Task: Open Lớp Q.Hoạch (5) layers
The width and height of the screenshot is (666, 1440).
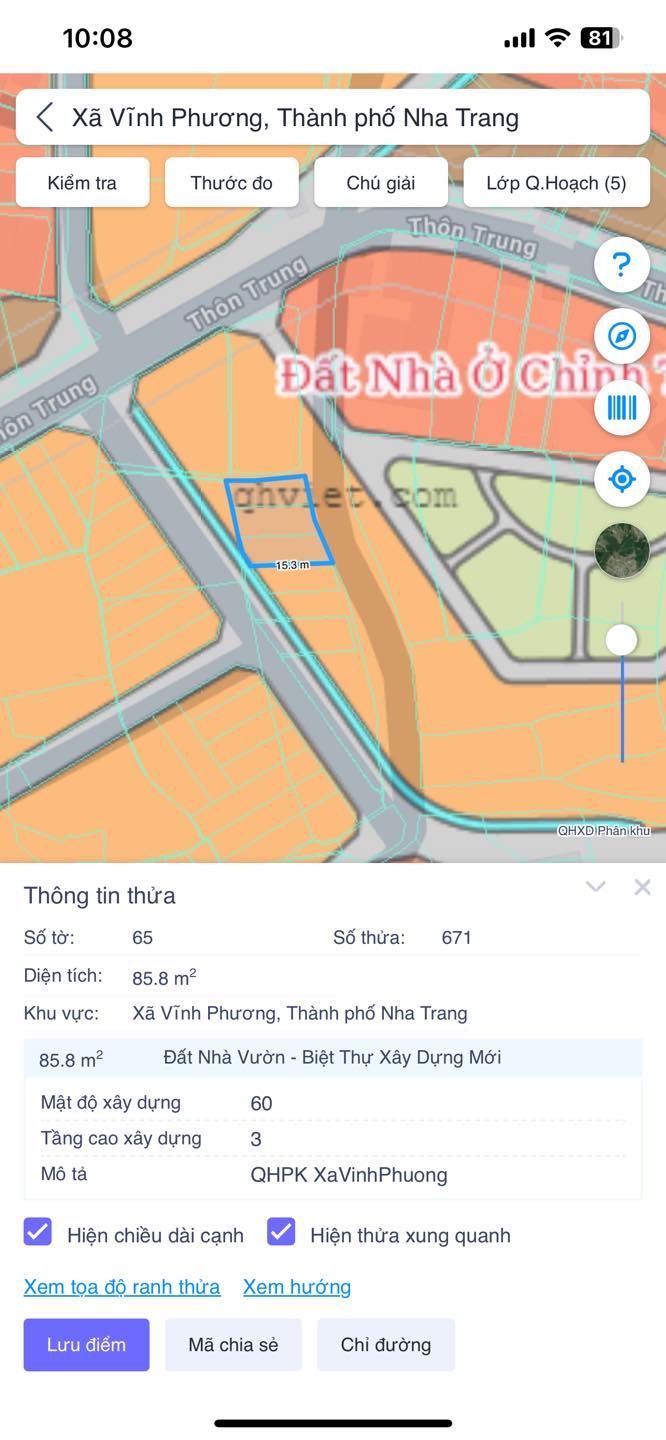Action: pos(557,183)
